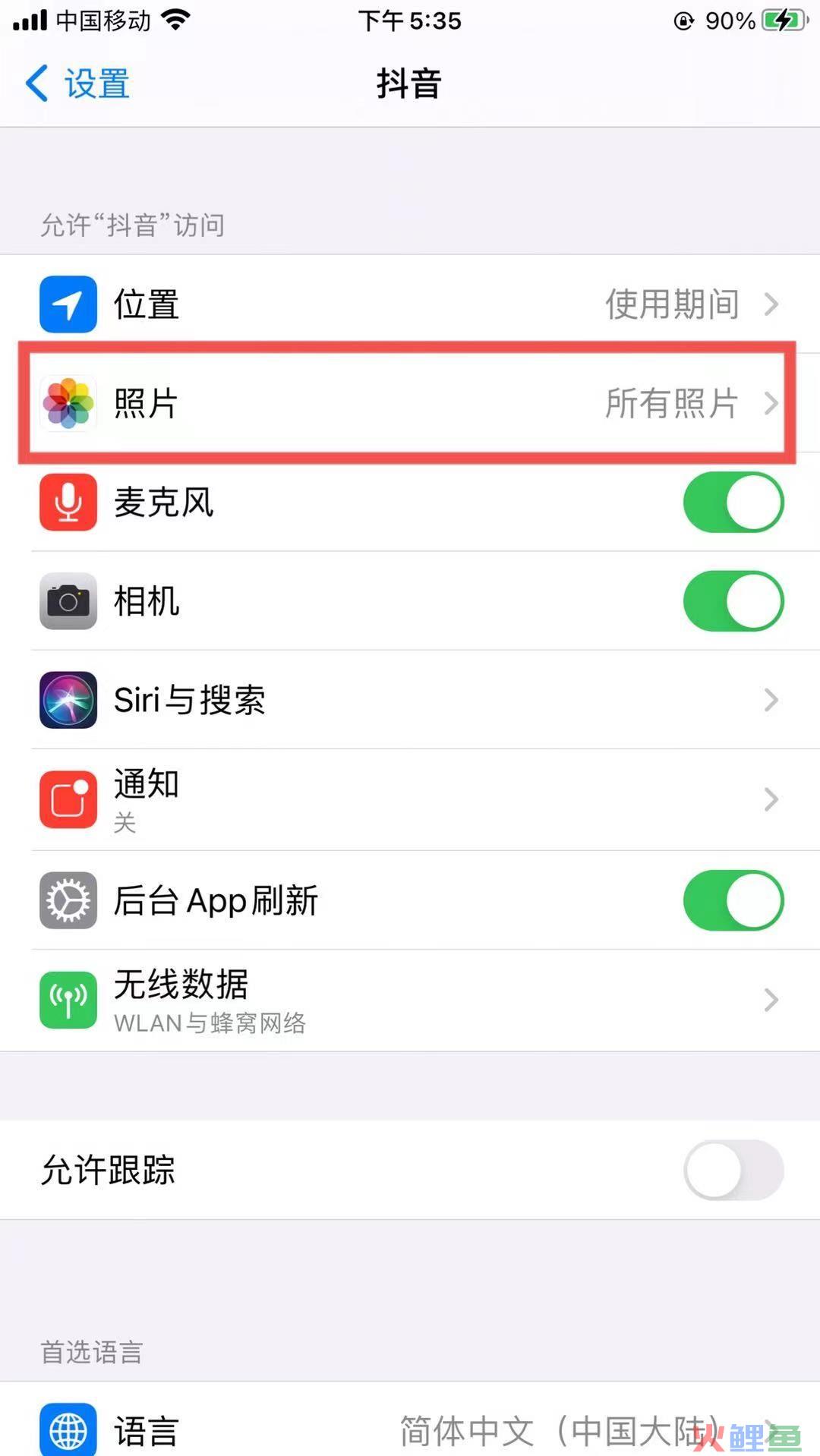Open 无线数据 network settings
This screenshot has height=1456, width=820.
pos(410,1000)
